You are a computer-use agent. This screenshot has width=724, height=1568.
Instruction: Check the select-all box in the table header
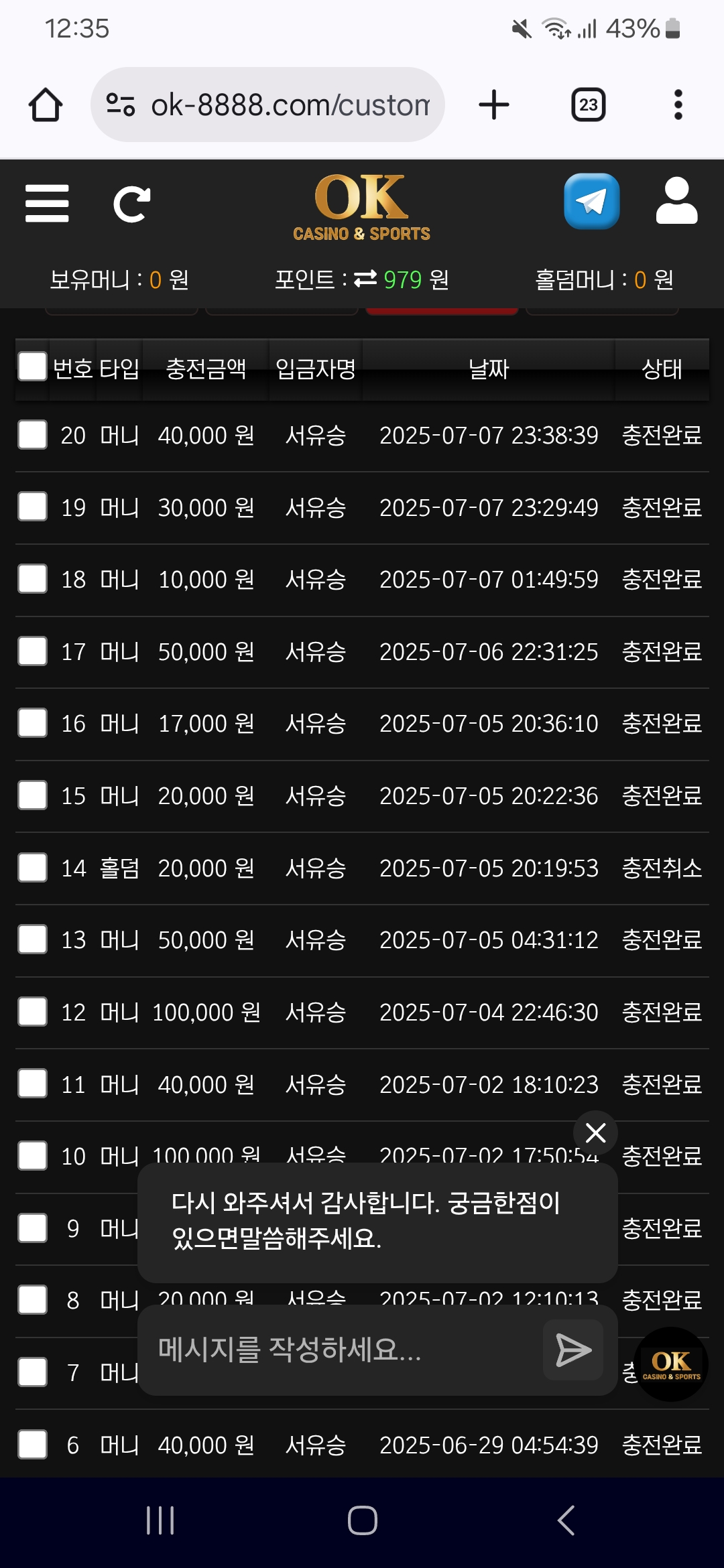coord(32,367)
